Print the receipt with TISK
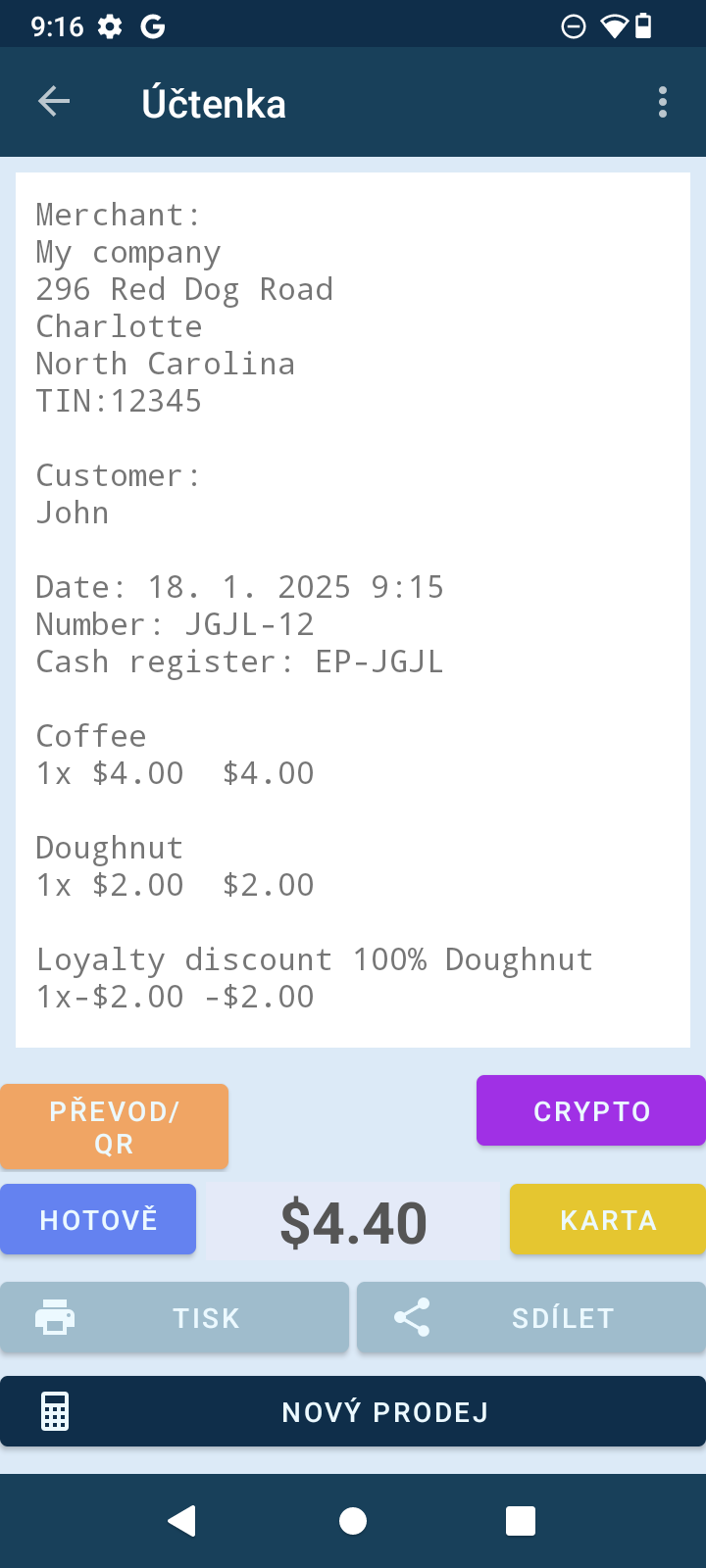This screenshot has width=706, height=1568. pyautogui.click(x=175, y=1318)
